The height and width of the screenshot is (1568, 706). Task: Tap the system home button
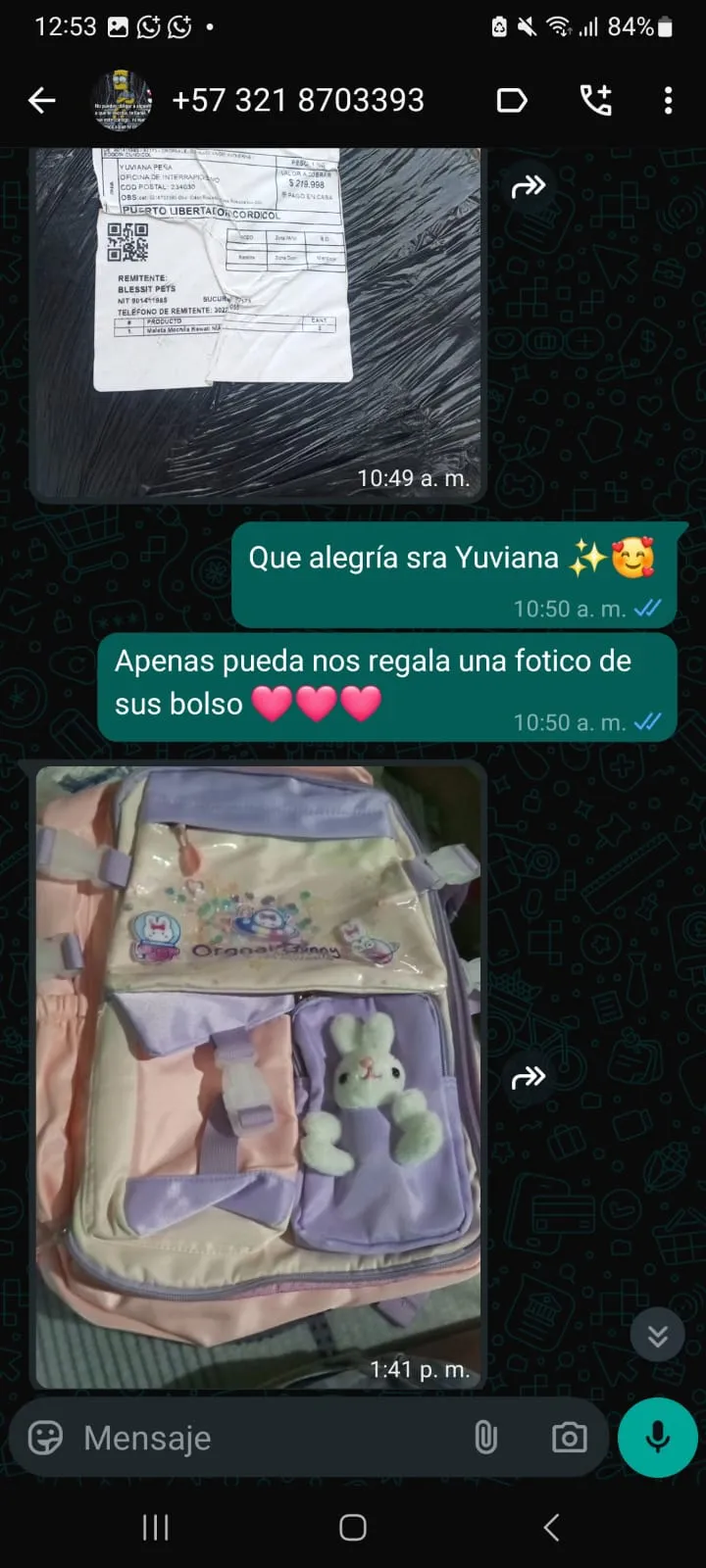click(353, 1527)
